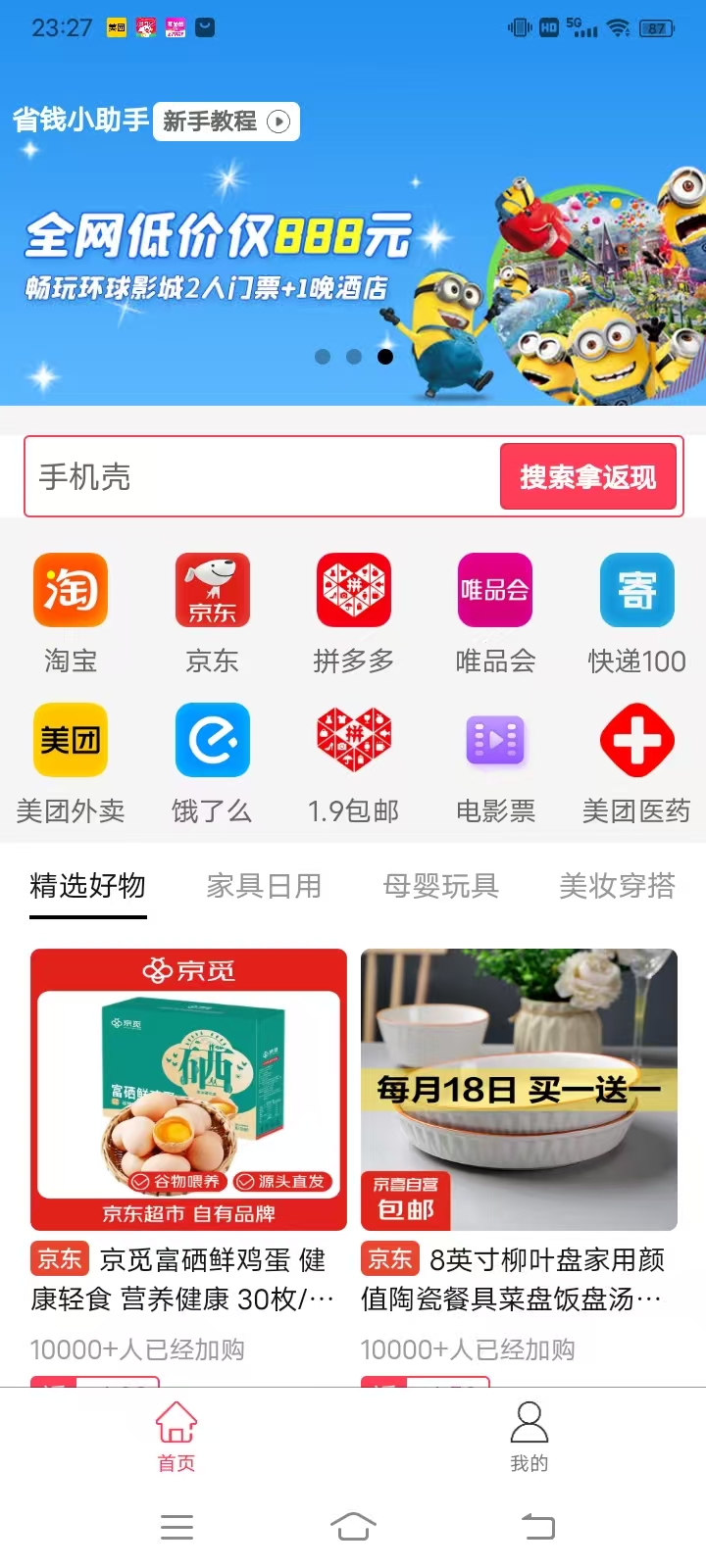Image resolution: width=706 pixels, height=1568 pixels.
Task: Select the 1.9包邮 free shipping icon
Action: click(x=353, y=740)
